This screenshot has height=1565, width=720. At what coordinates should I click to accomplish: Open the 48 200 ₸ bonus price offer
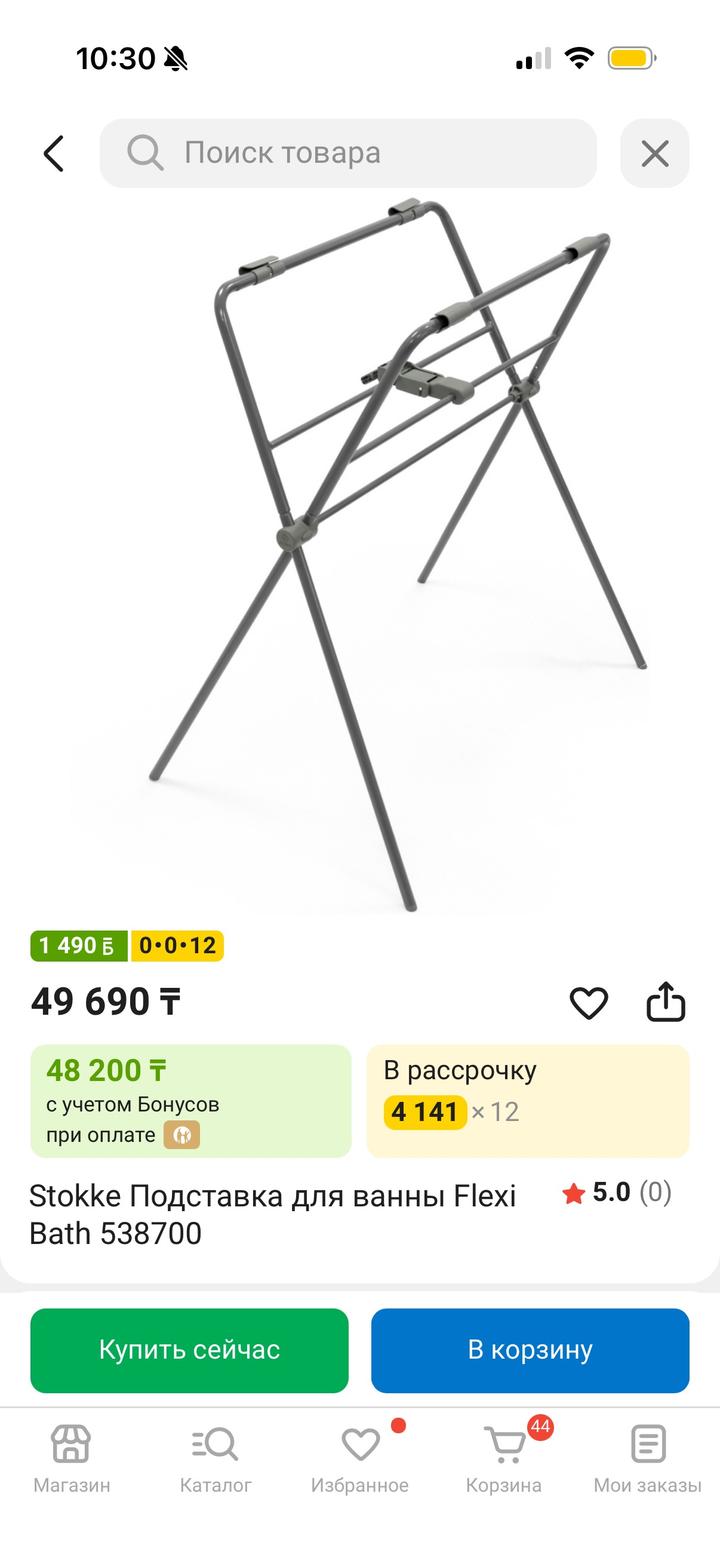point(191,1101)
